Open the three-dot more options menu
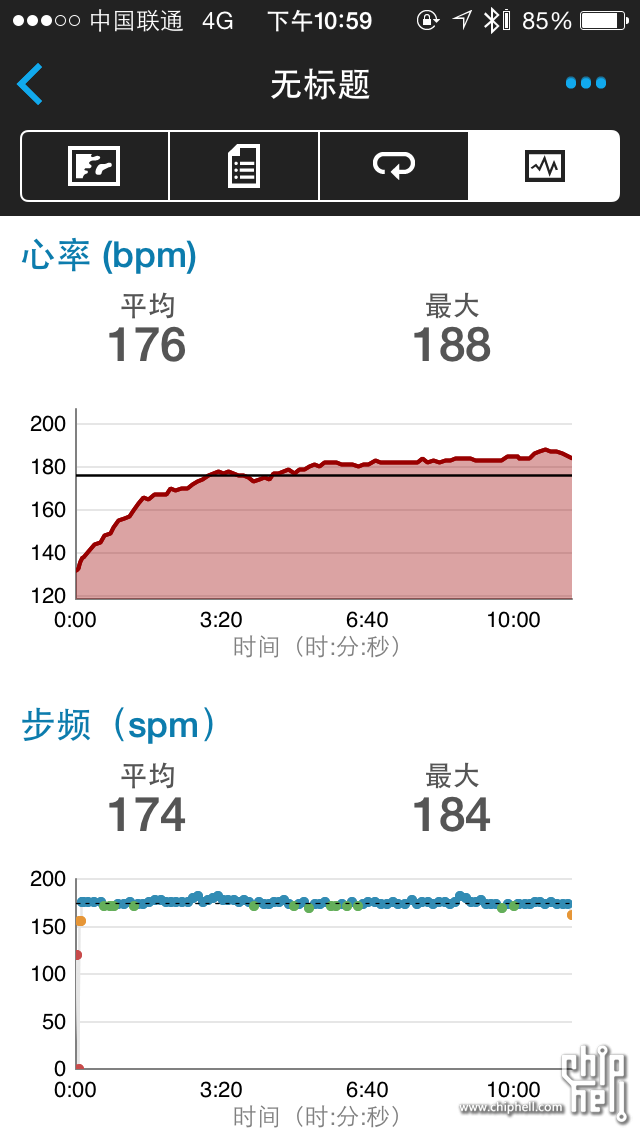Viewport: 640px width, 1136px height. pyautogui.click(x=586, y=83)
